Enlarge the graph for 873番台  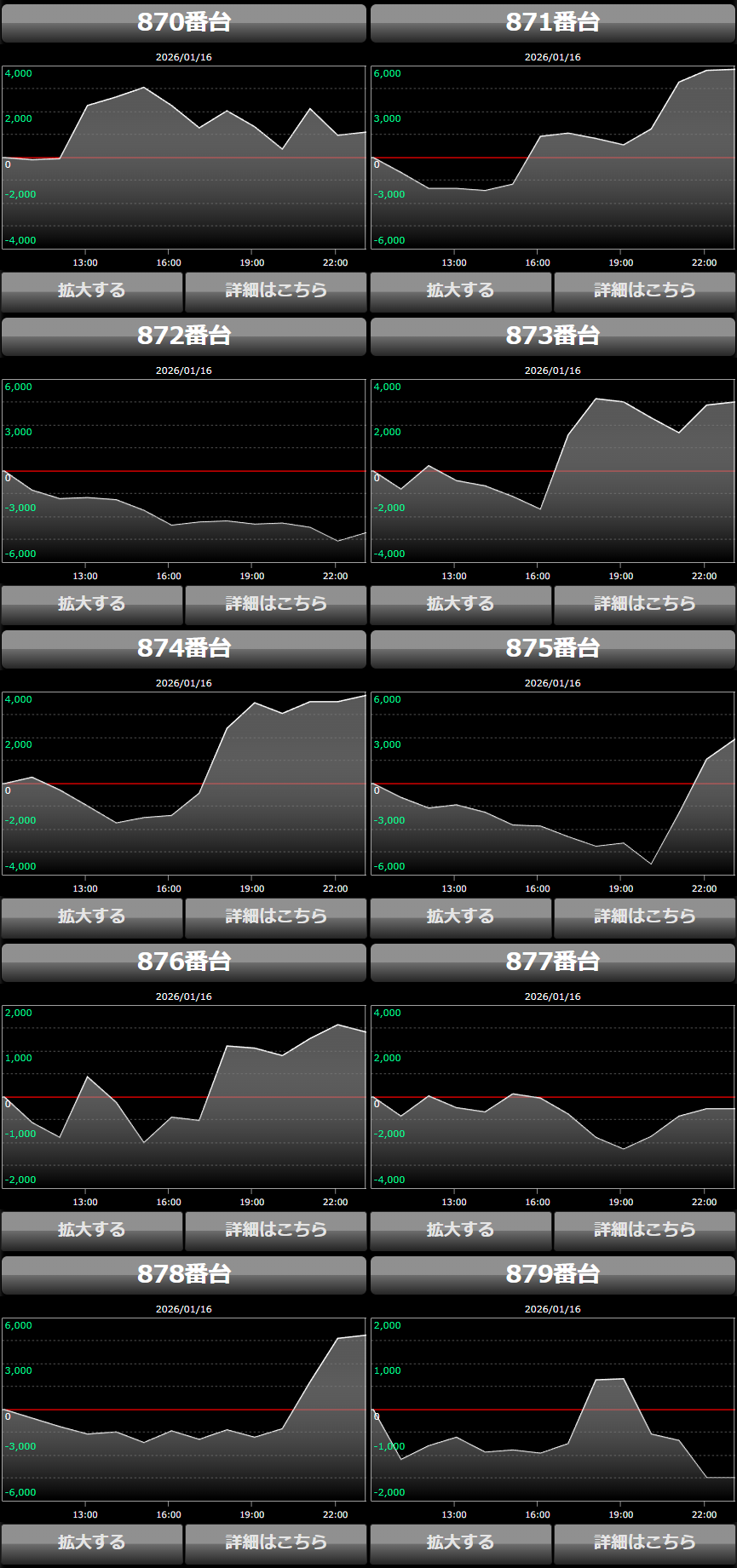(461, 605)
